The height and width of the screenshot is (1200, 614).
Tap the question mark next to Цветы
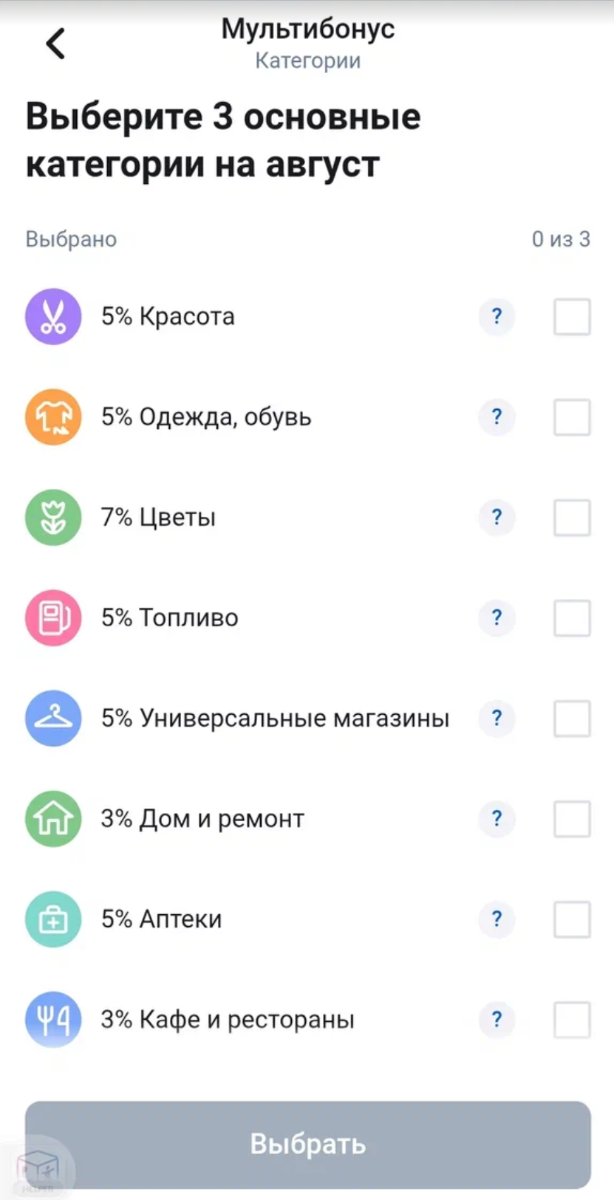(x=497, y=518)
